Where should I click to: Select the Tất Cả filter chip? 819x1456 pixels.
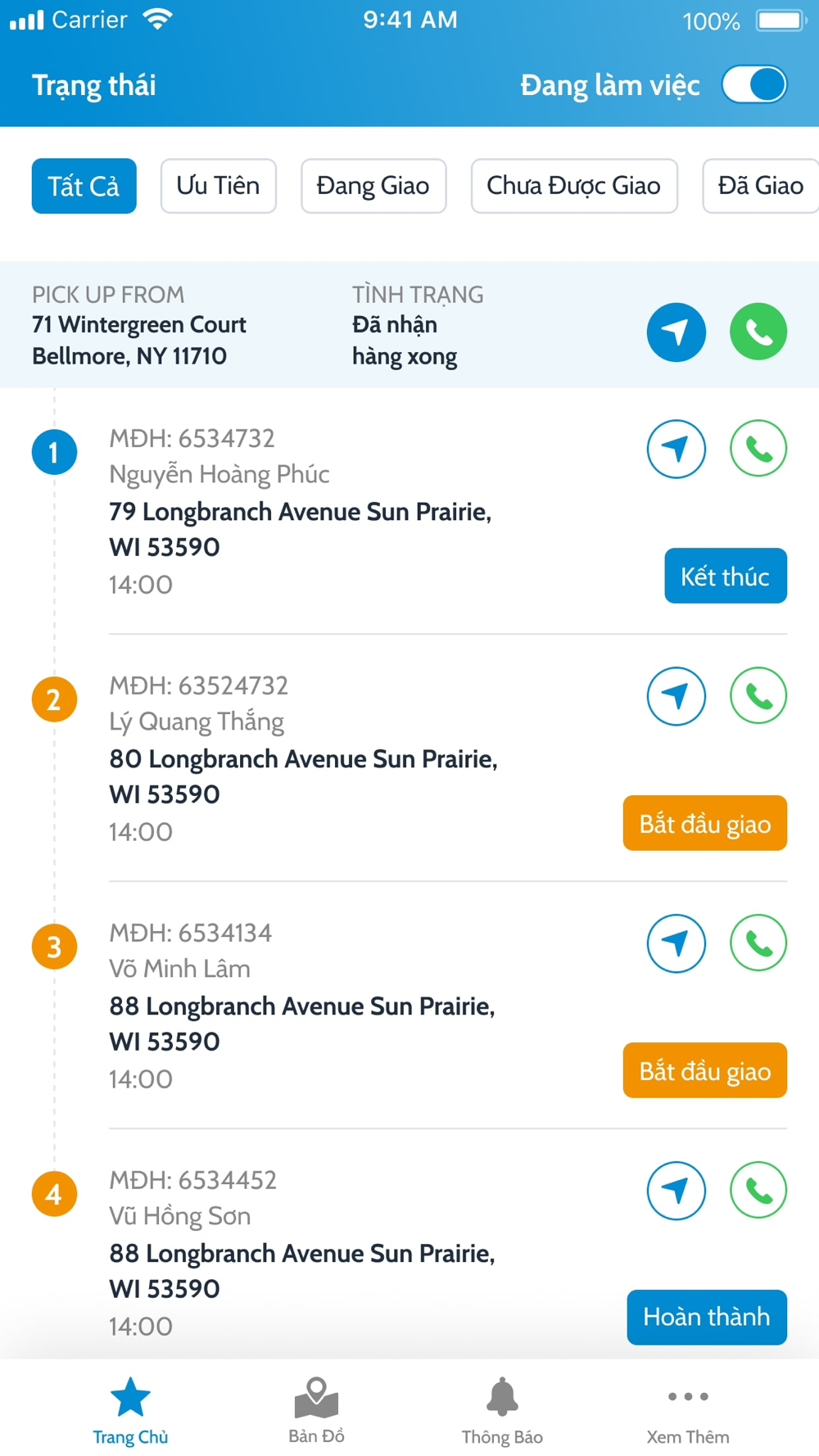click(84, 186)
